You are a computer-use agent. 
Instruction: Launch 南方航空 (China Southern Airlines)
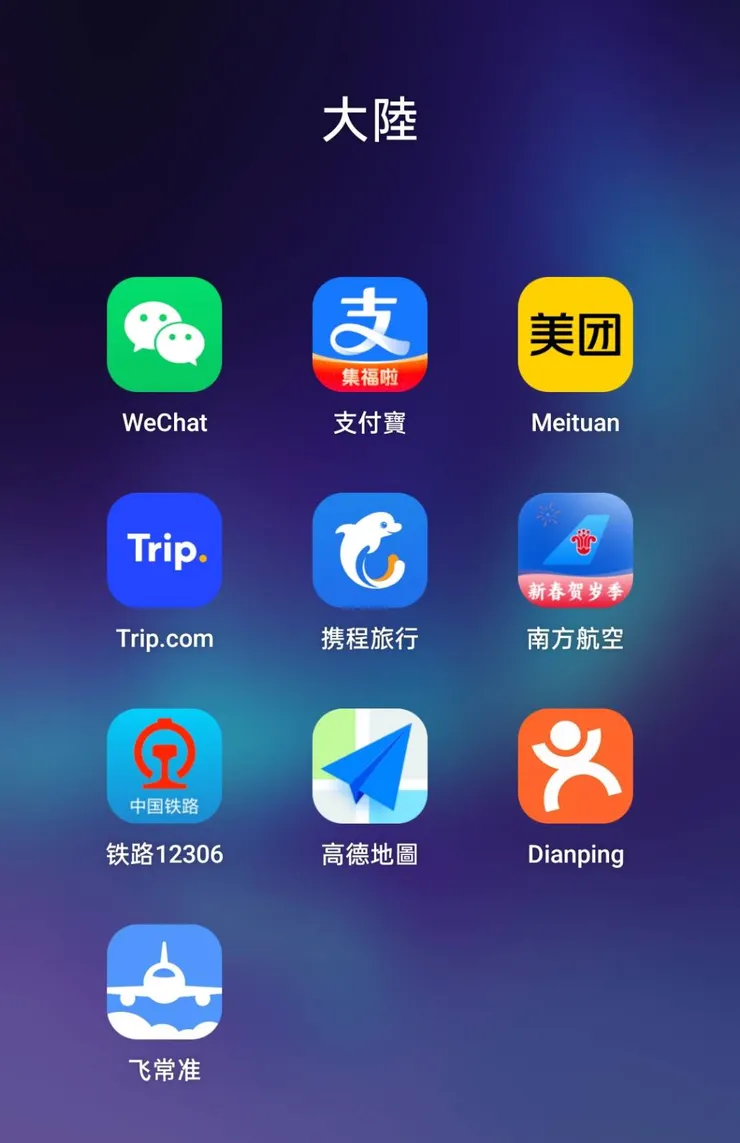(x=575, y=550)
